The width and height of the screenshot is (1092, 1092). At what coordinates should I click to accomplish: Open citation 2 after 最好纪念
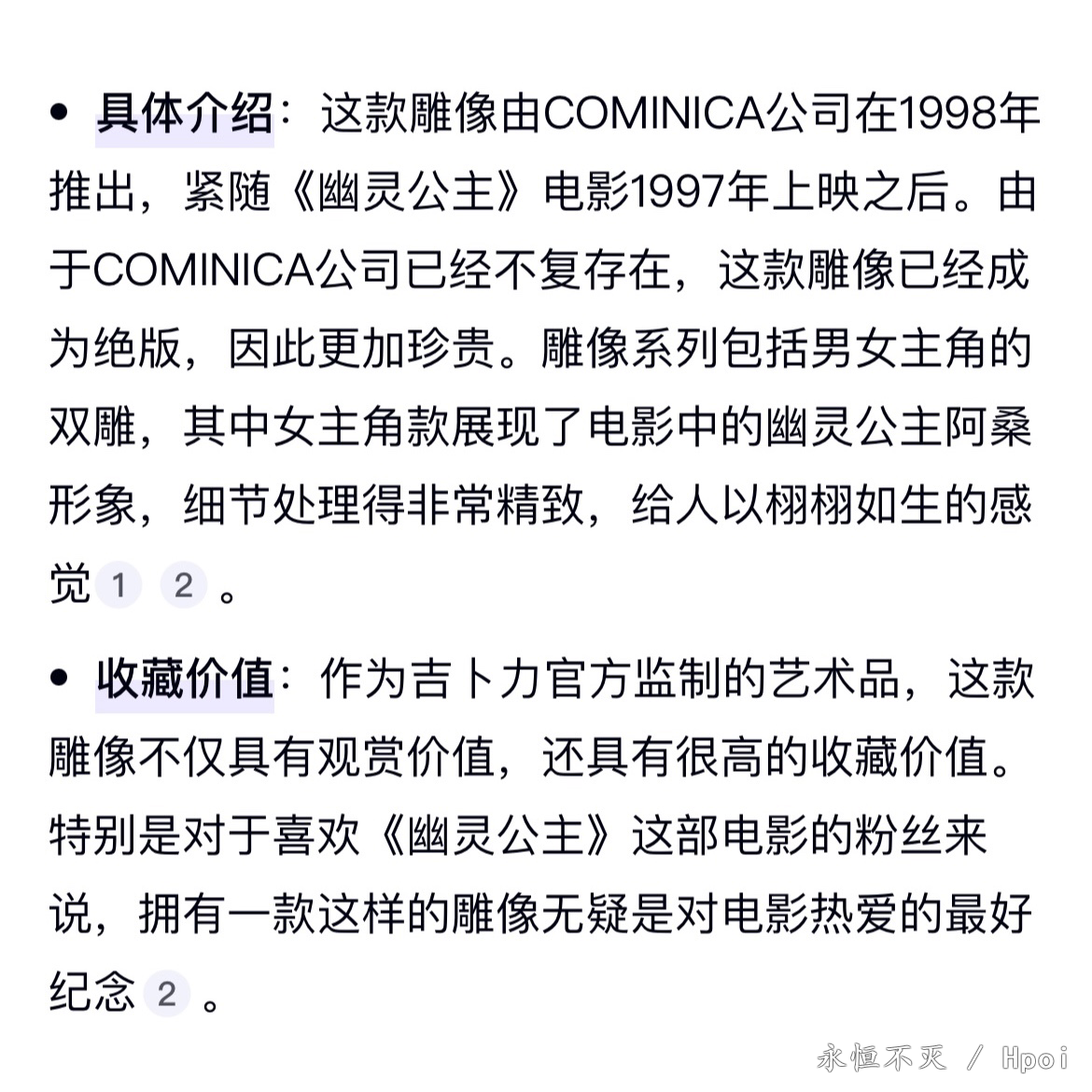coord(166,993)
